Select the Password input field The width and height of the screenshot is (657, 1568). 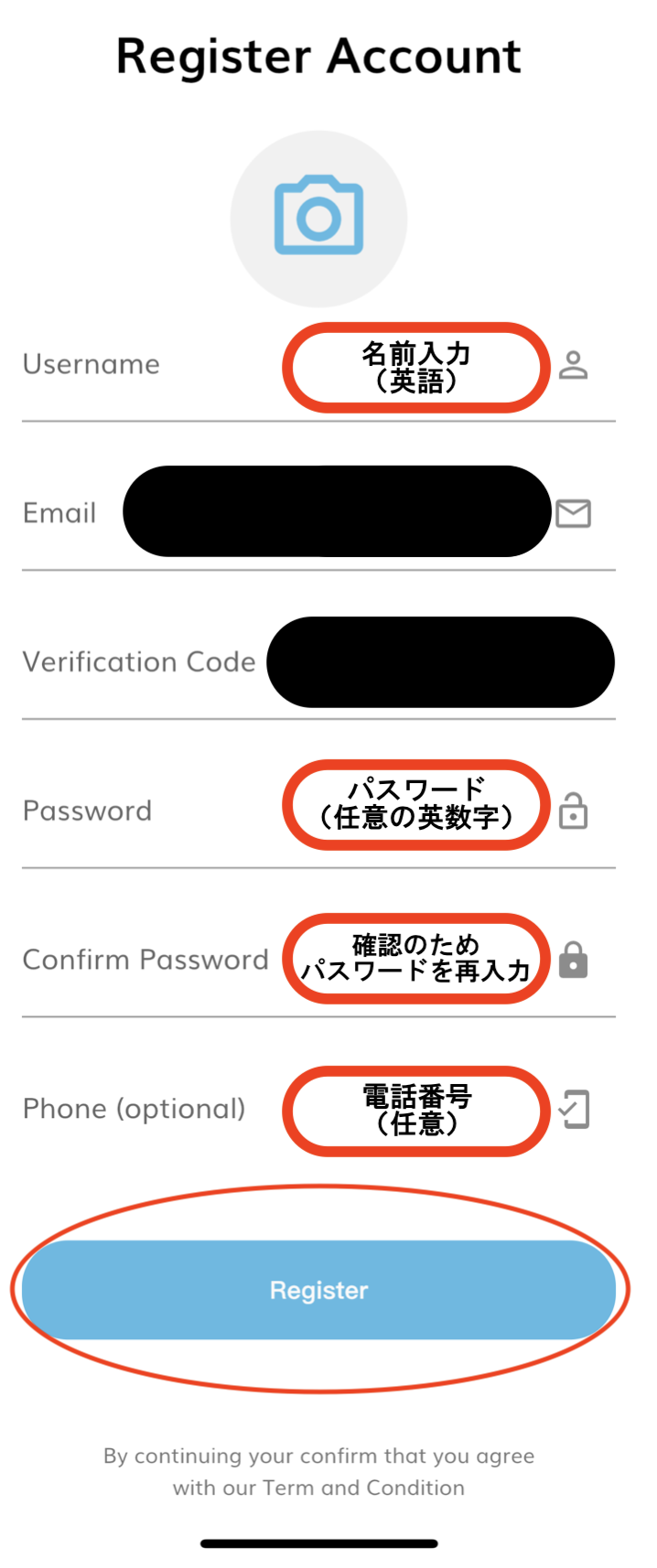[415, 805]
